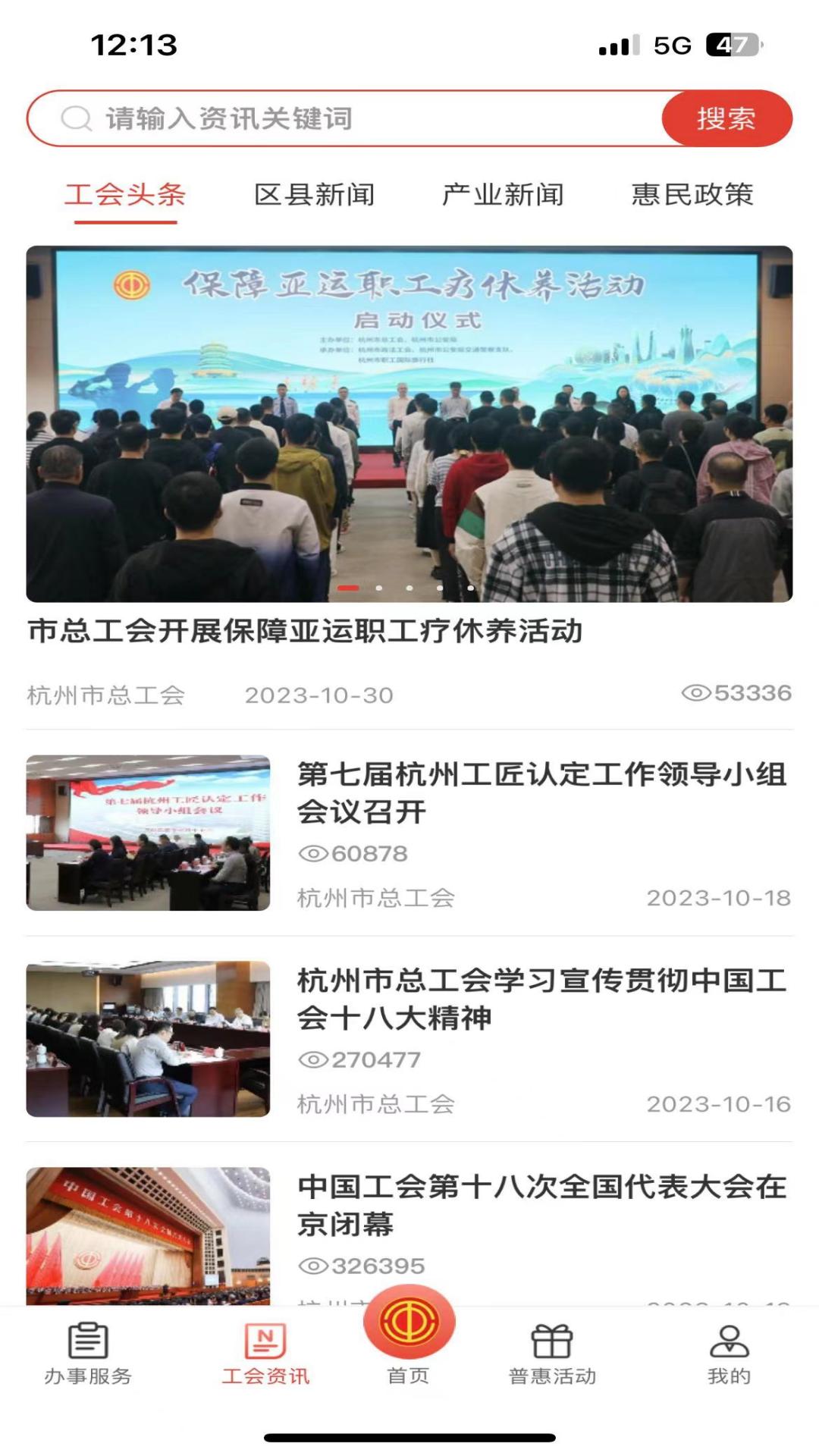Go to the 首页 home tab
Viewport: 819px width, 1456px height.
(x=409, y=1335)
